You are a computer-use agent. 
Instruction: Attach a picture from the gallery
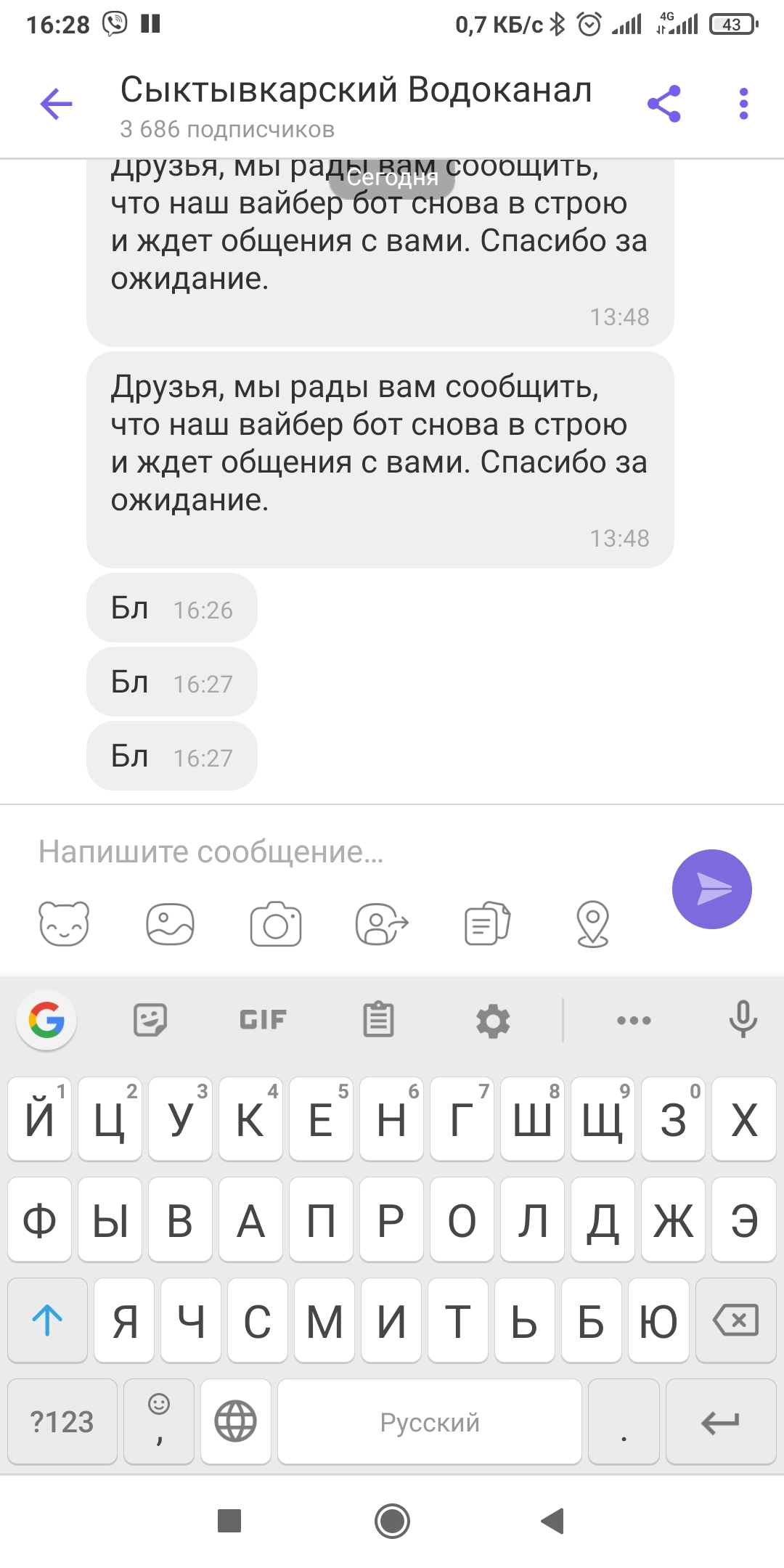(170, 924)
